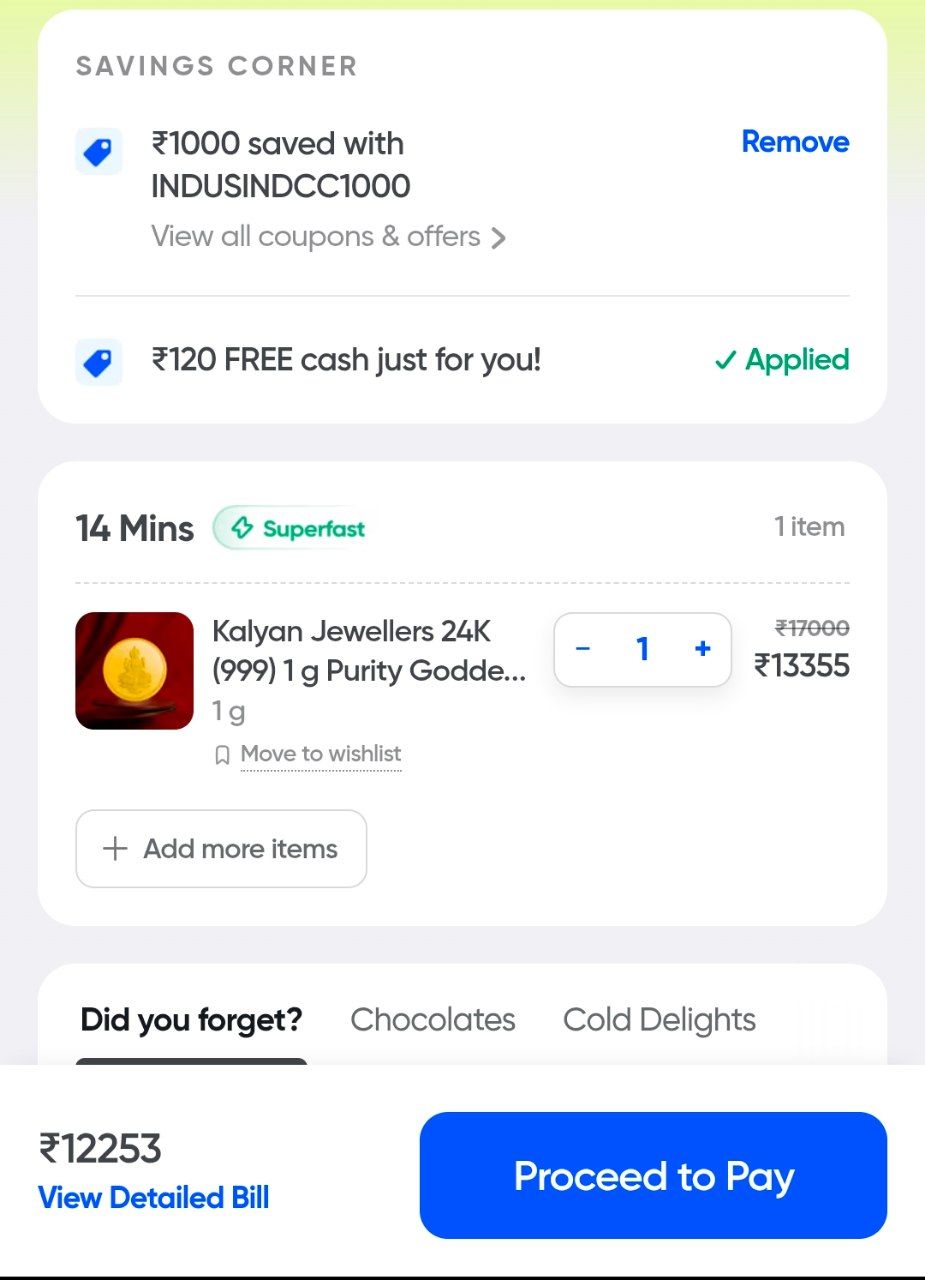Click the coupon tag icon beside INDUSINDCC1000

(x=98, y=151)
